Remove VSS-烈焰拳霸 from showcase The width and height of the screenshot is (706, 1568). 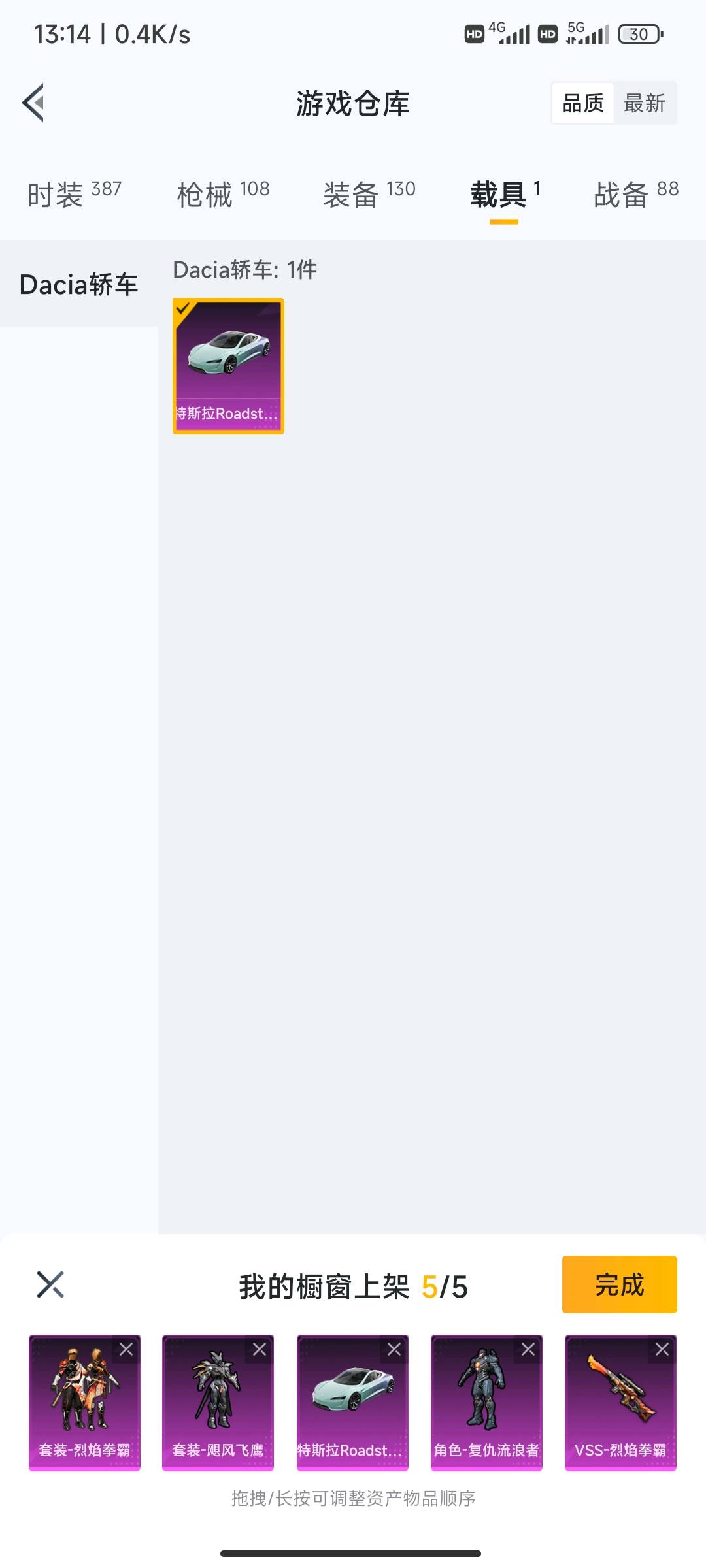pos(662,1348)
